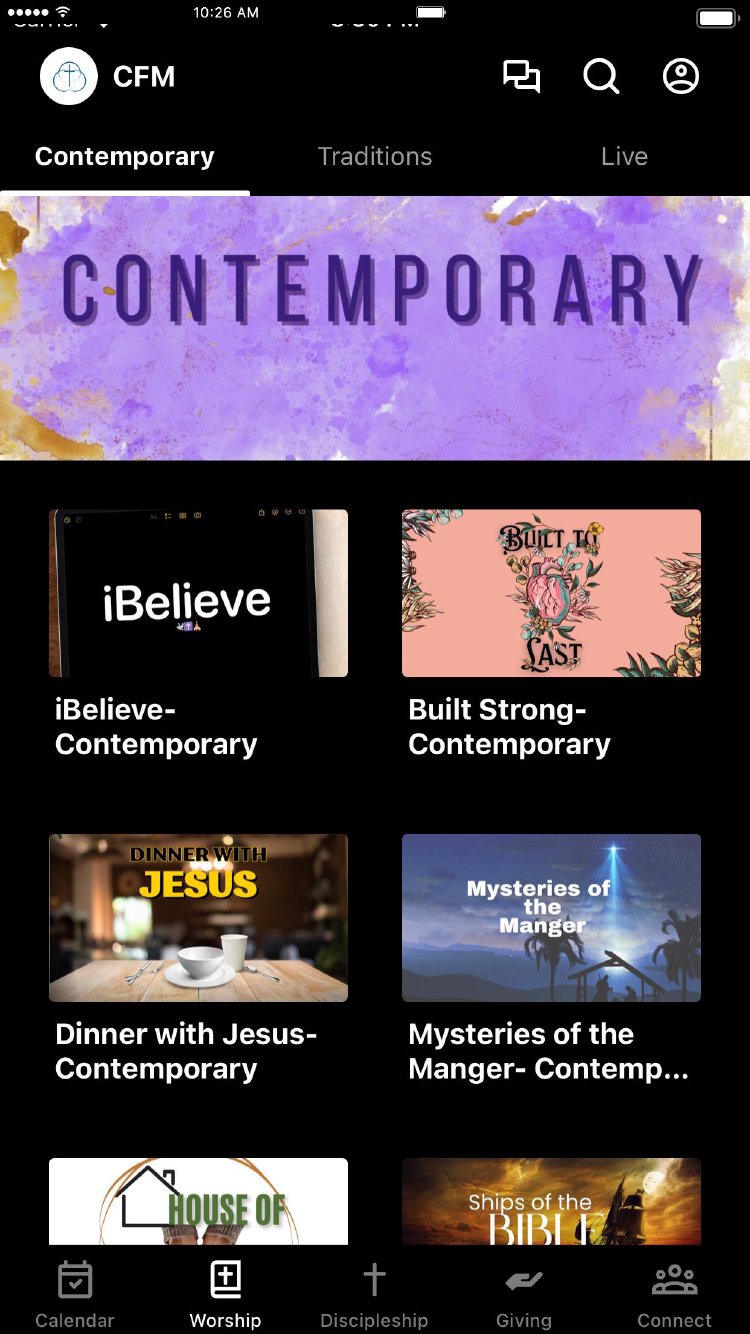Go to the Calendar tab
Image resolution: width=750 pixels, height=1334 pixels.
[x=75, y=1295]
